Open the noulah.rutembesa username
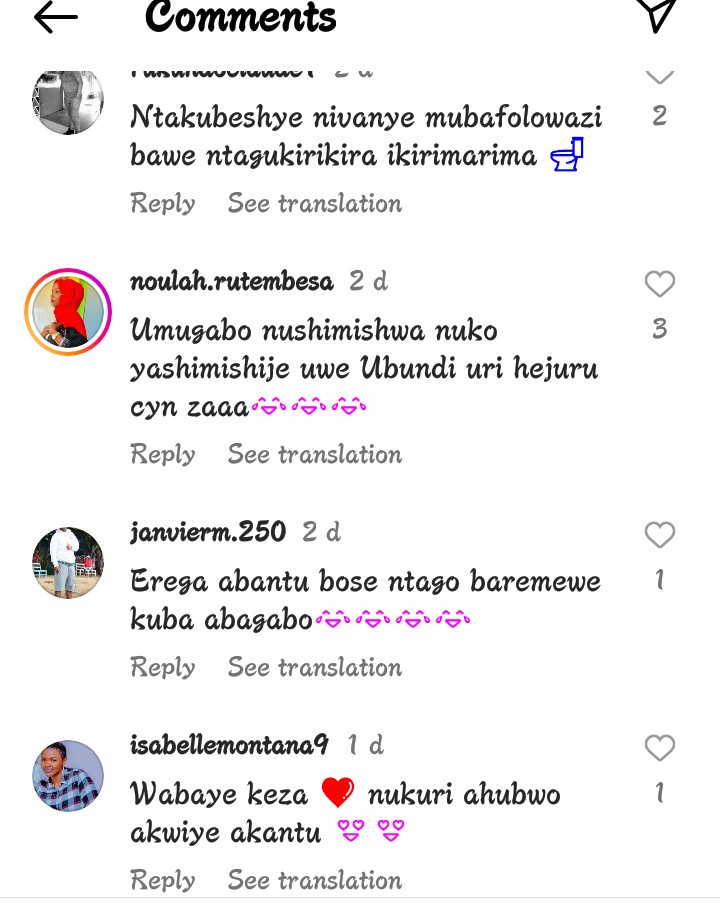 coord(231,282)
